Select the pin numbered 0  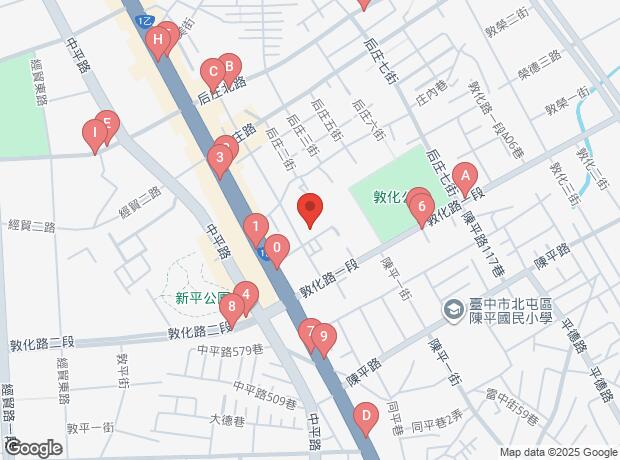click(277, 248)
